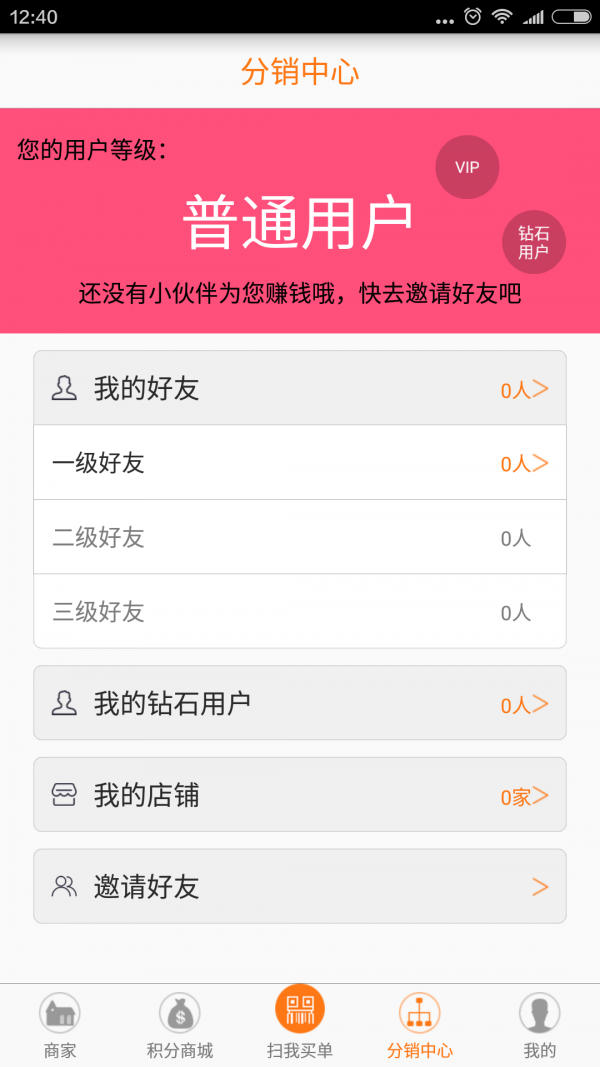
Task: Tap the 钻石用户 level badge
Action: 534,242
